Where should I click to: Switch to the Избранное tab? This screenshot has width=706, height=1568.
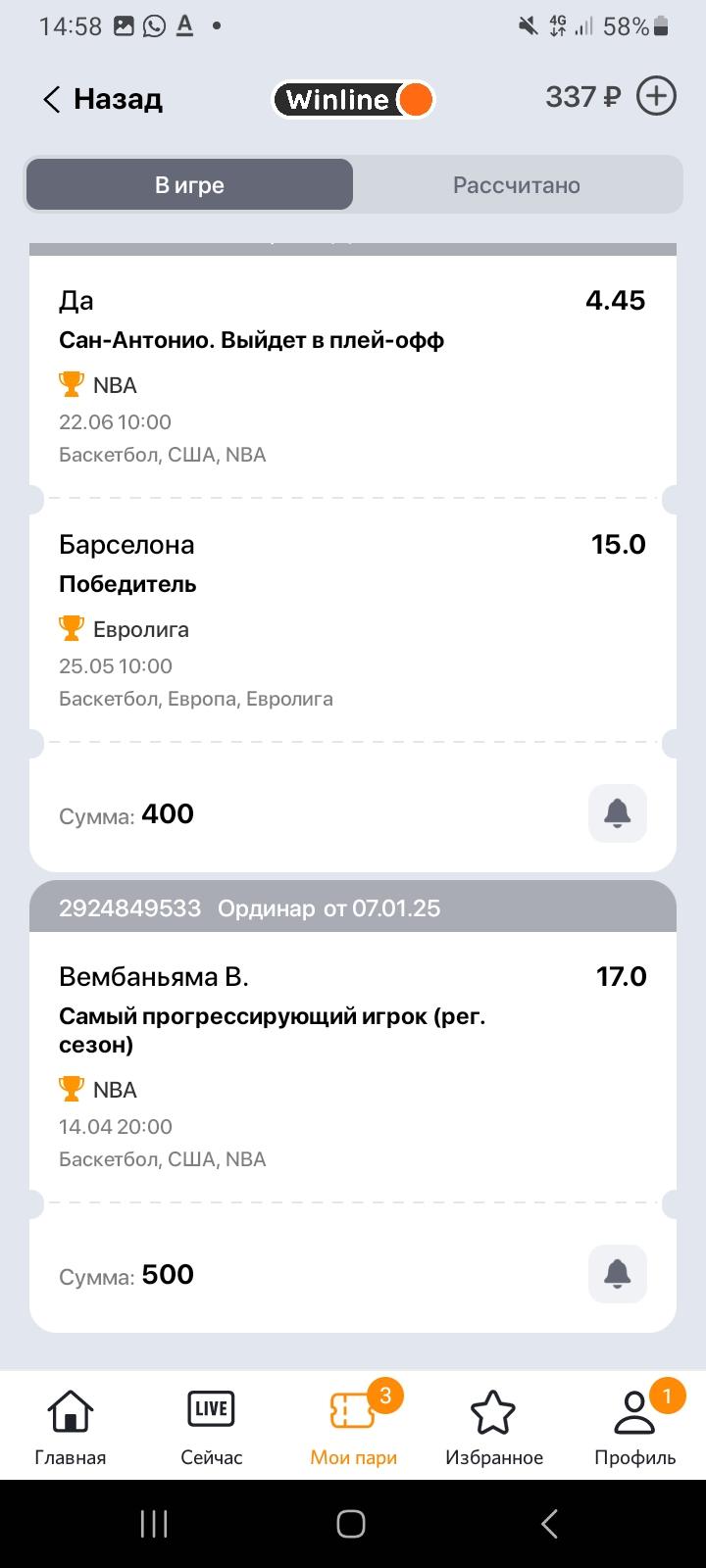[494, 1426]
